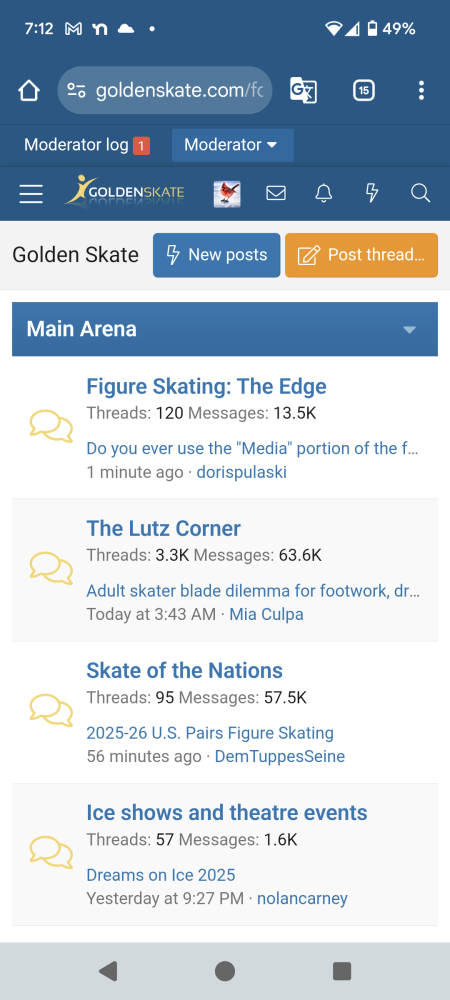
Task: Open the What's new lightning icon
Action: click(x=372, y=193)
